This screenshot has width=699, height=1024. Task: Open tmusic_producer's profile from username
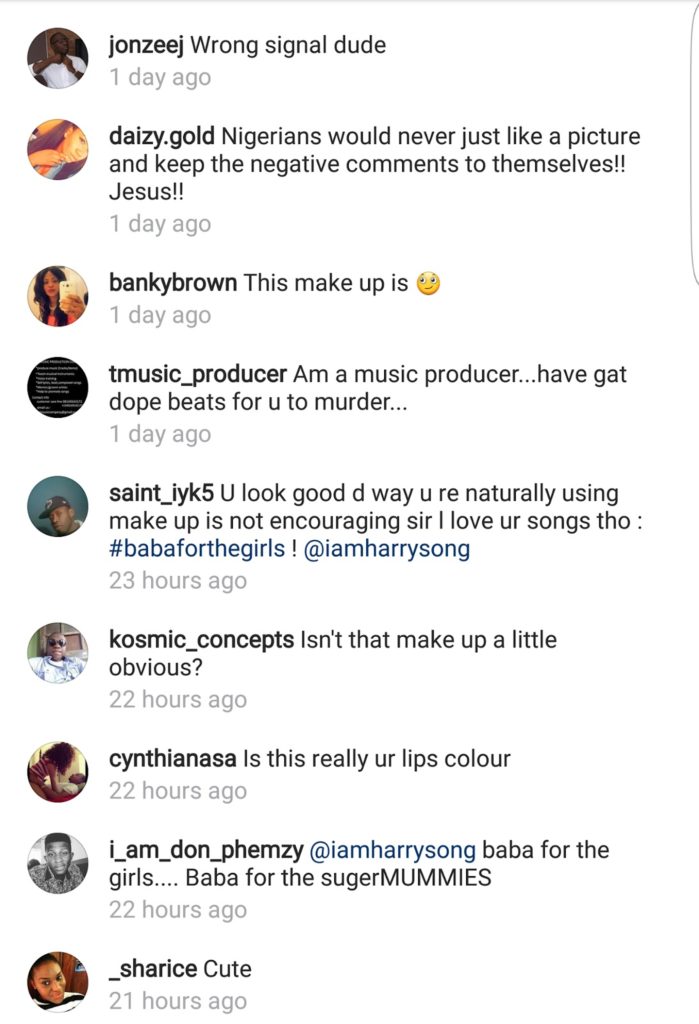(x=197, y=374)
